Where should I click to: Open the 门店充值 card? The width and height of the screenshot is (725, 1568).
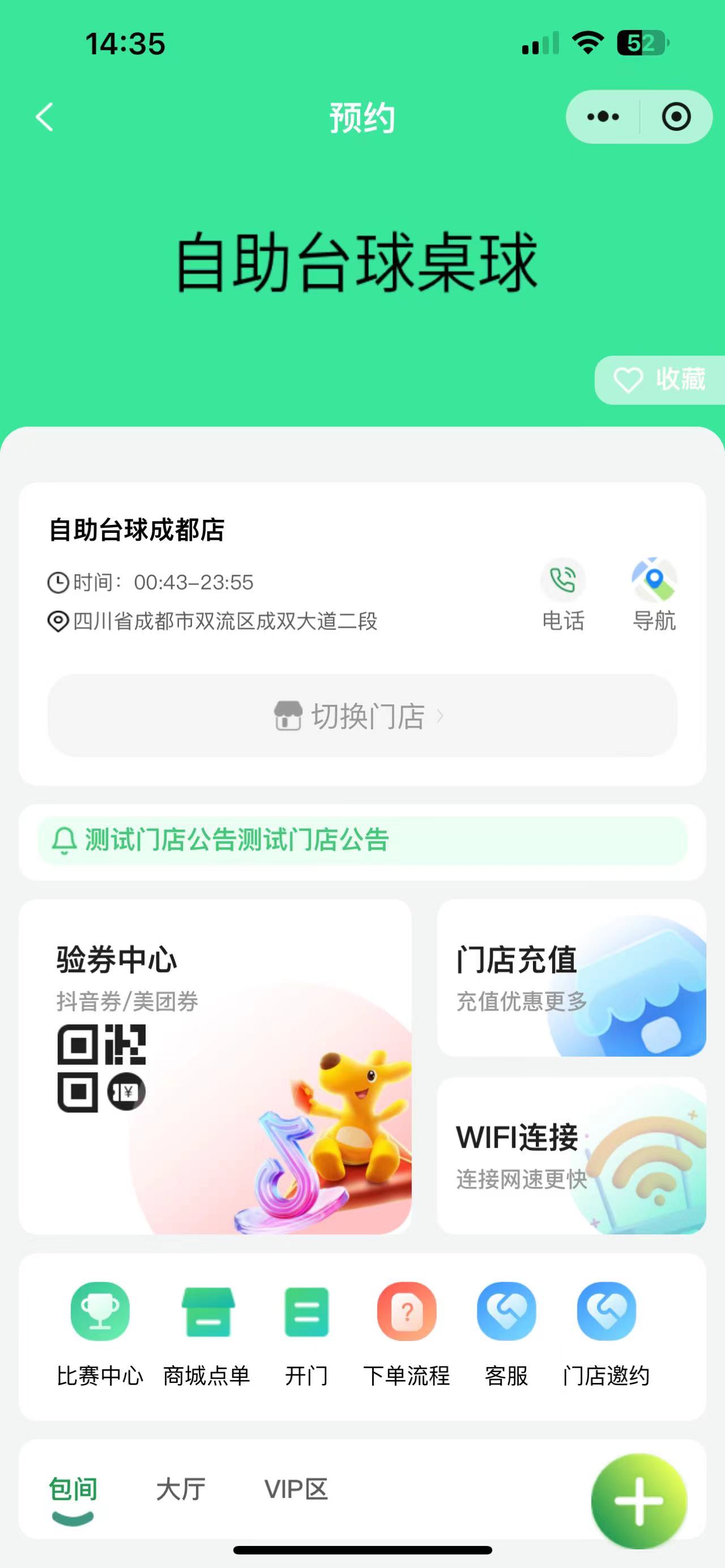571,977
